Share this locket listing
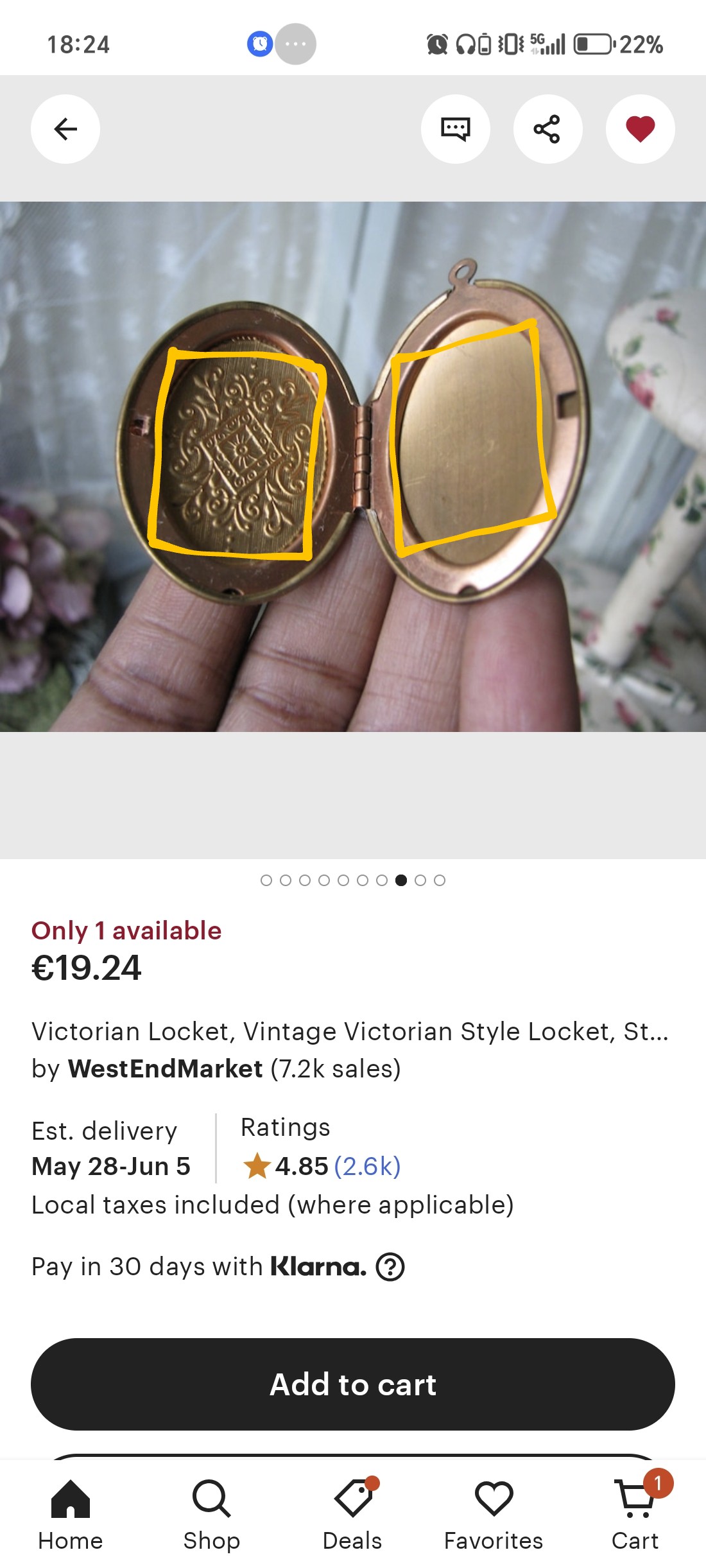 [x=547, y=129]
